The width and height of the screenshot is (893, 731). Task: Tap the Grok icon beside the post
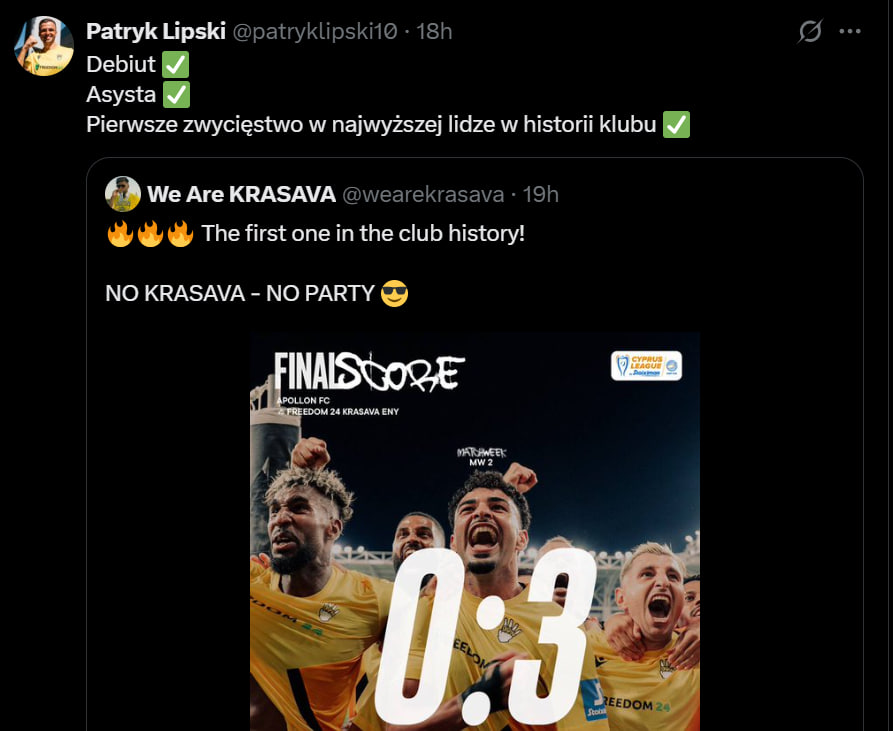(810, 32)
